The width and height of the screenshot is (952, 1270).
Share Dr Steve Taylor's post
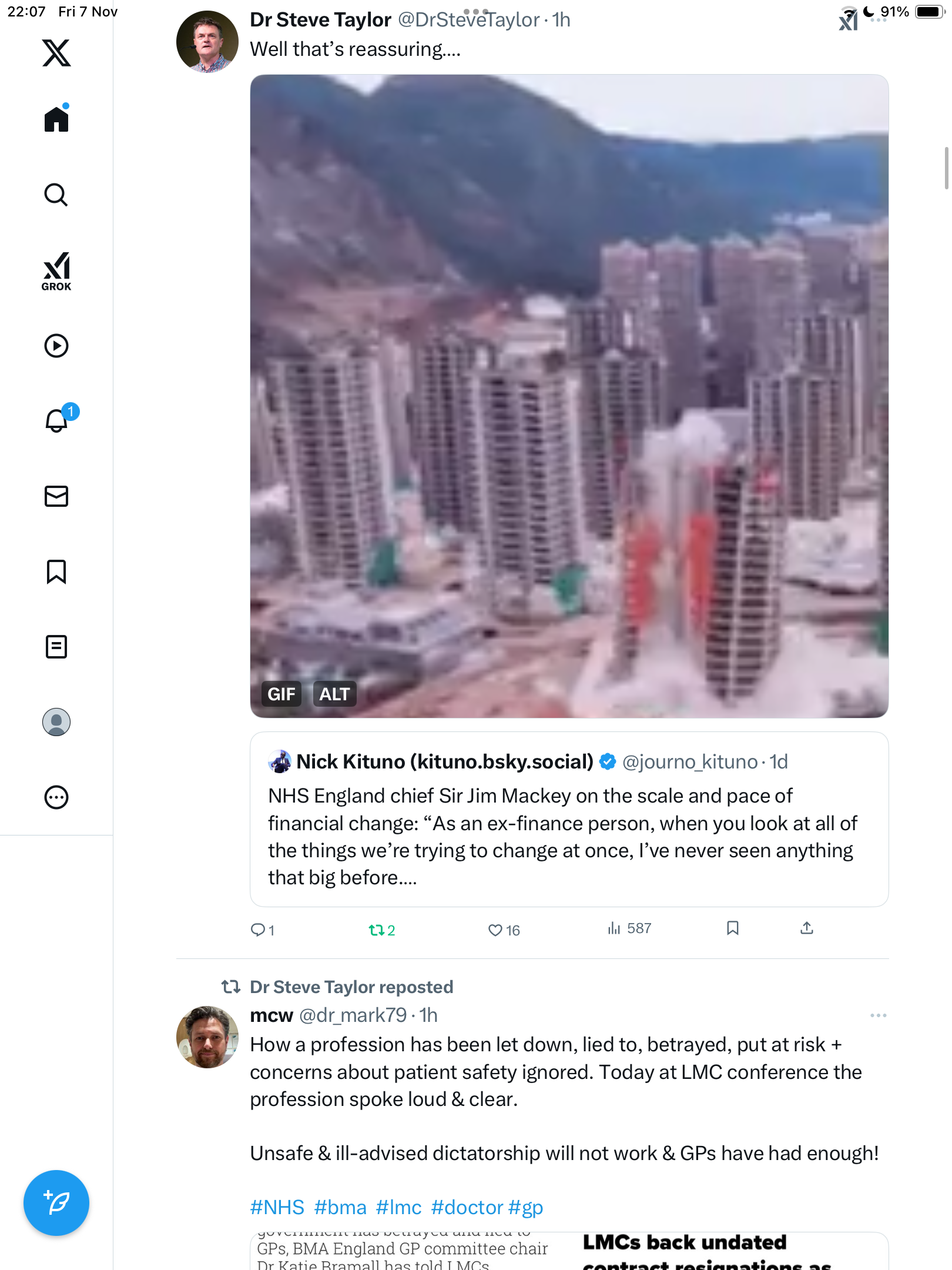[807, 928]
